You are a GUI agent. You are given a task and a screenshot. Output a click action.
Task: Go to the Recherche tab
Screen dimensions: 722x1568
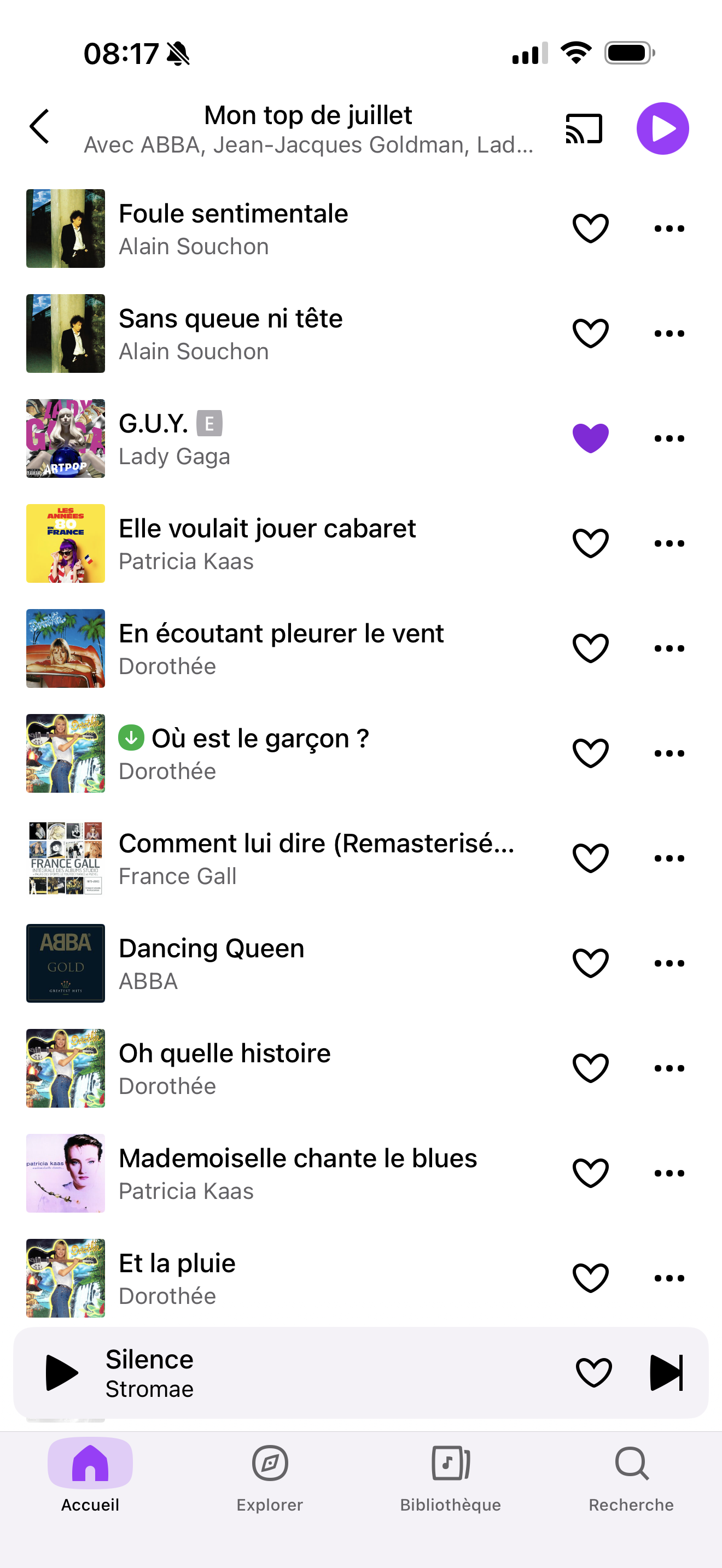[631, 1479]
